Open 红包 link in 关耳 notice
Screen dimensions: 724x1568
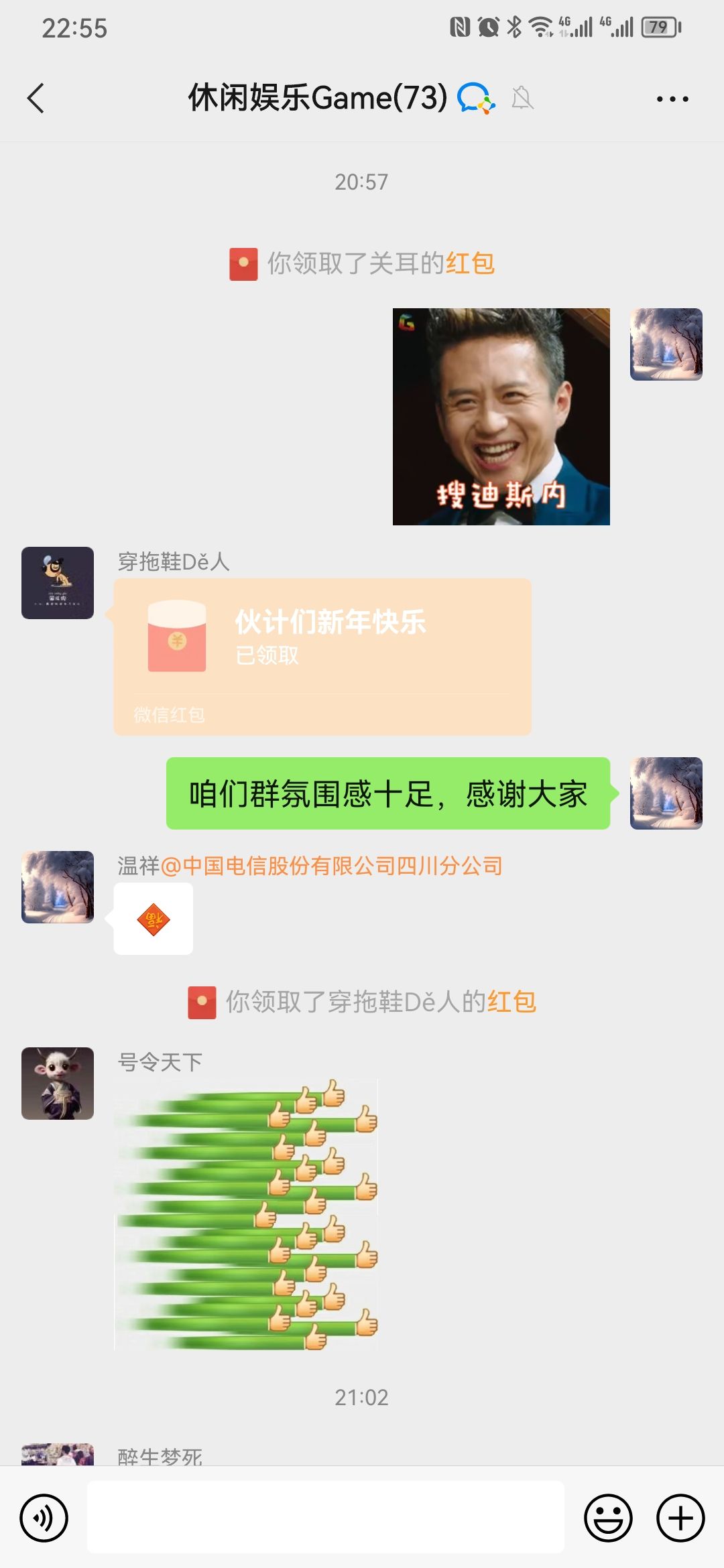(x=470, y=263)
